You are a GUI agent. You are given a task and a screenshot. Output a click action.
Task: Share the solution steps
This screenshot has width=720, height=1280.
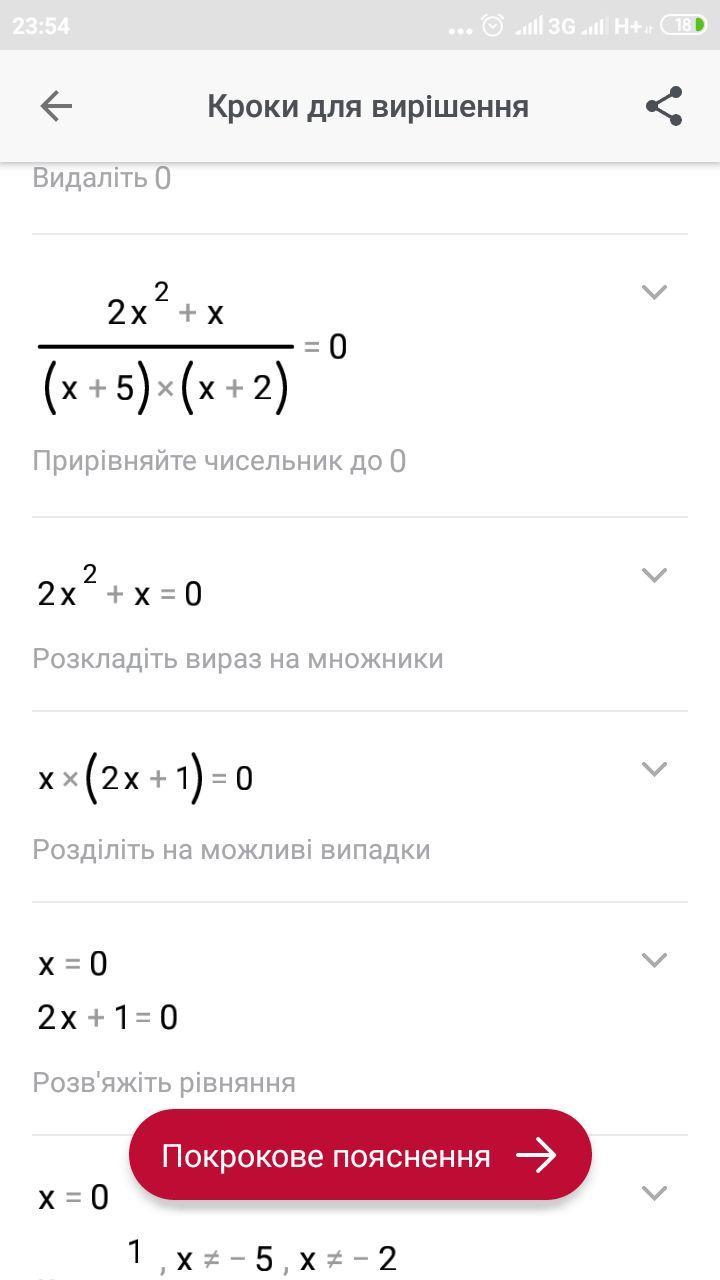click(x=664, y=106)
